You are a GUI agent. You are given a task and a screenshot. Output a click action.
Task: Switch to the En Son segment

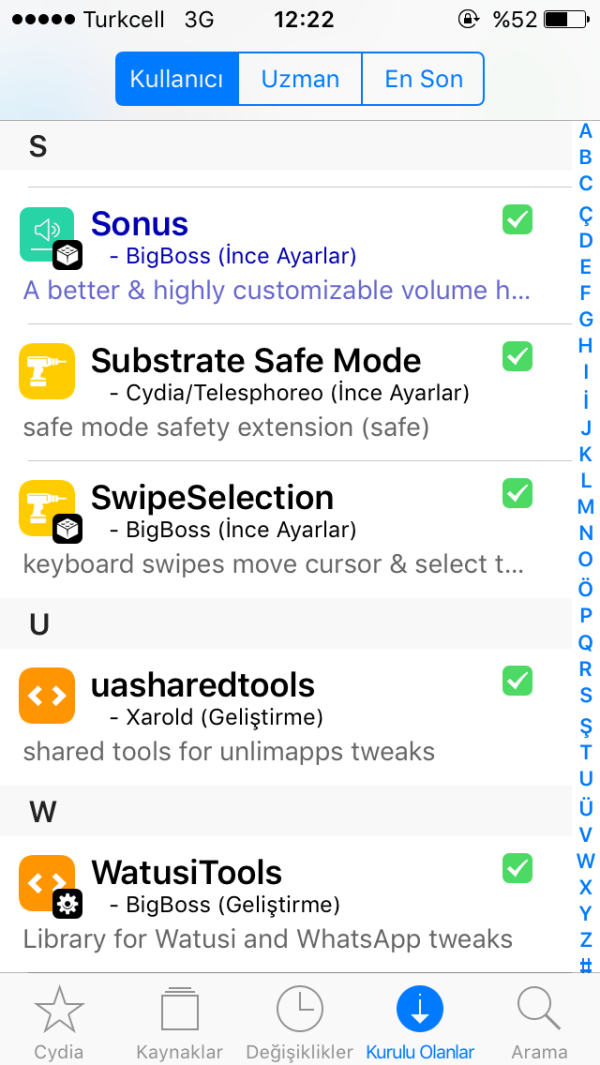point(423,79)
